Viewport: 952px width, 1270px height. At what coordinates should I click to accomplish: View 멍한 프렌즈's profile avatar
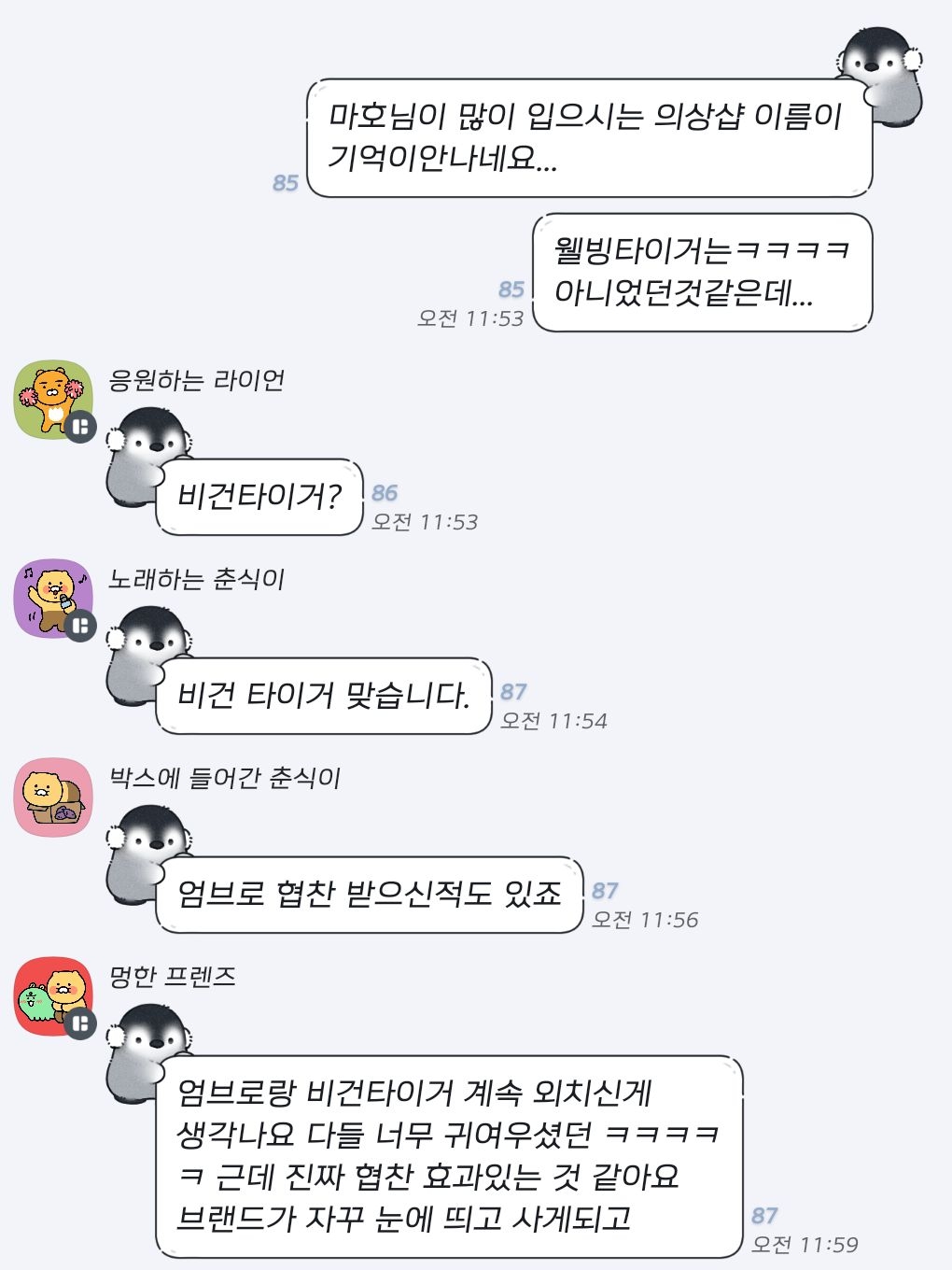pos(52,995)
